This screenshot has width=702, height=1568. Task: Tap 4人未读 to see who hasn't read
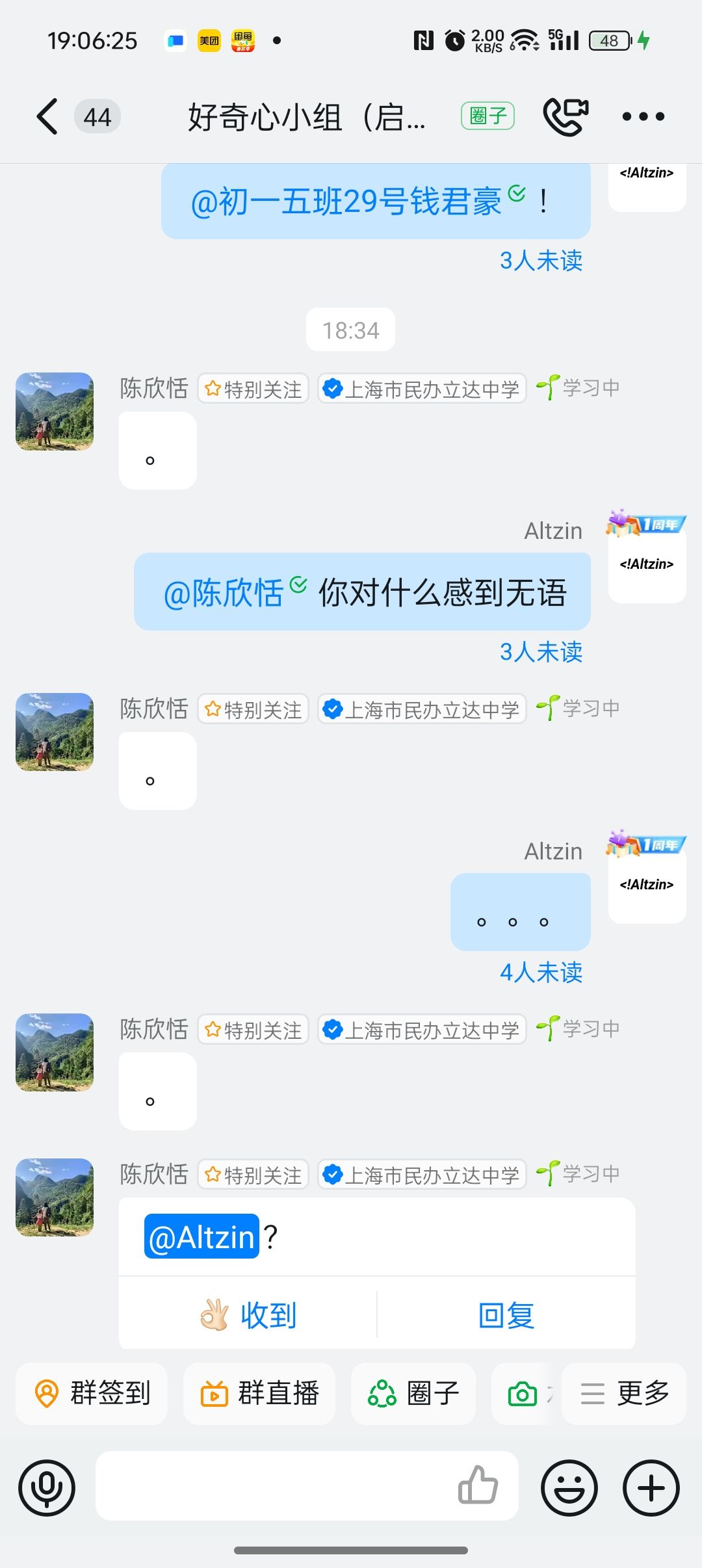tap(541, 973)
